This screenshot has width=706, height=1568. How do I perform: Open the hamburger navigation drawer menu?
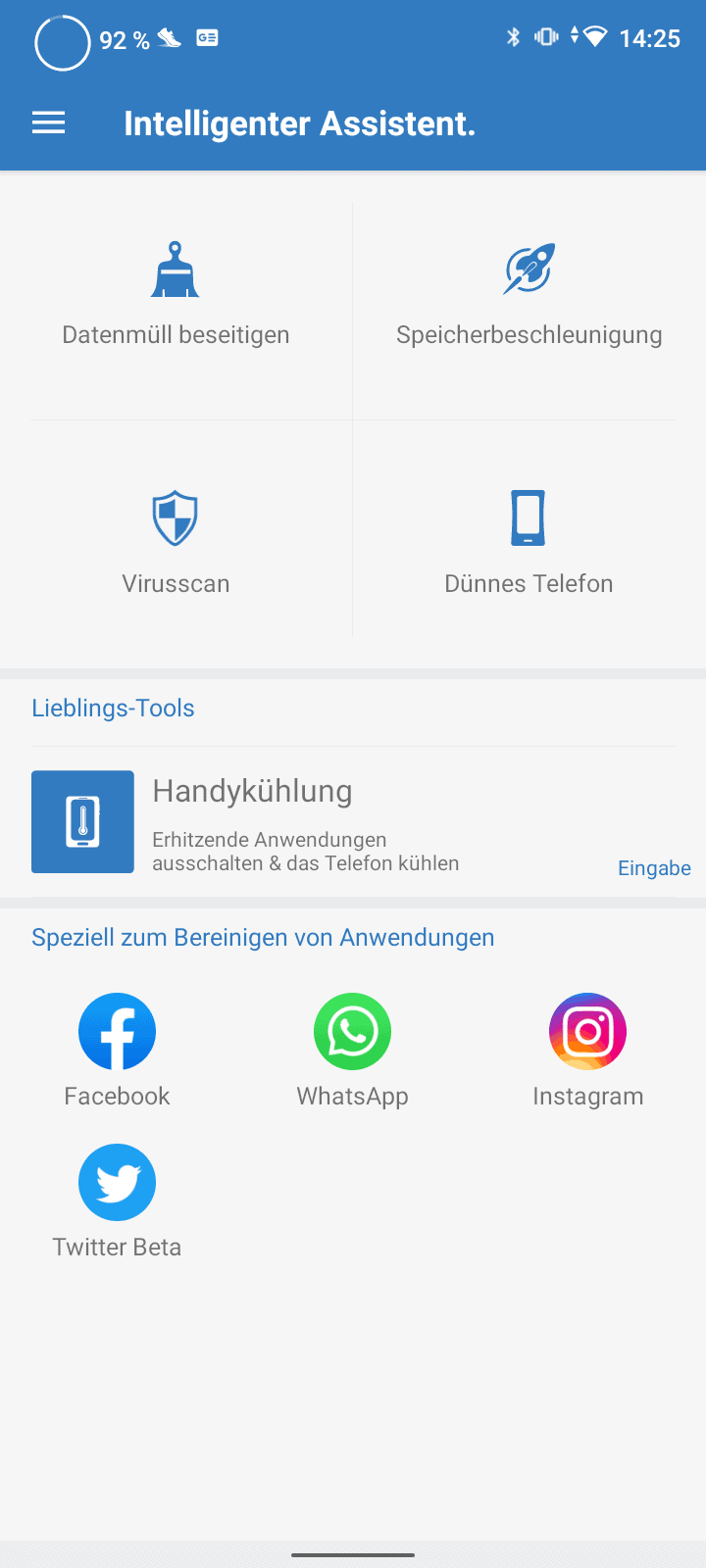coord(48,123)
